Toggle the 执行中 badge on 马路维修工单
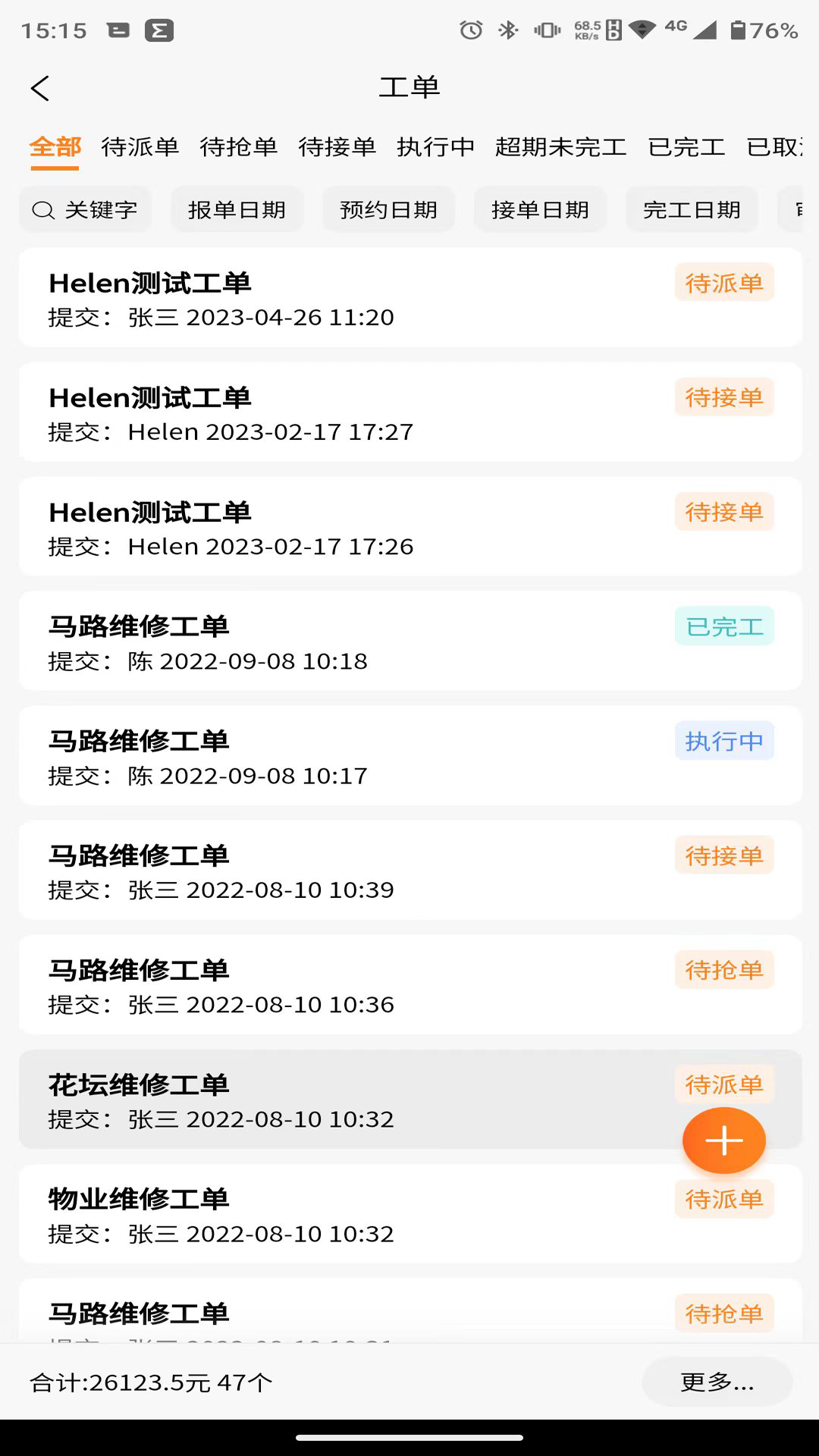The image size is (819, 1456). coord(723,741)
